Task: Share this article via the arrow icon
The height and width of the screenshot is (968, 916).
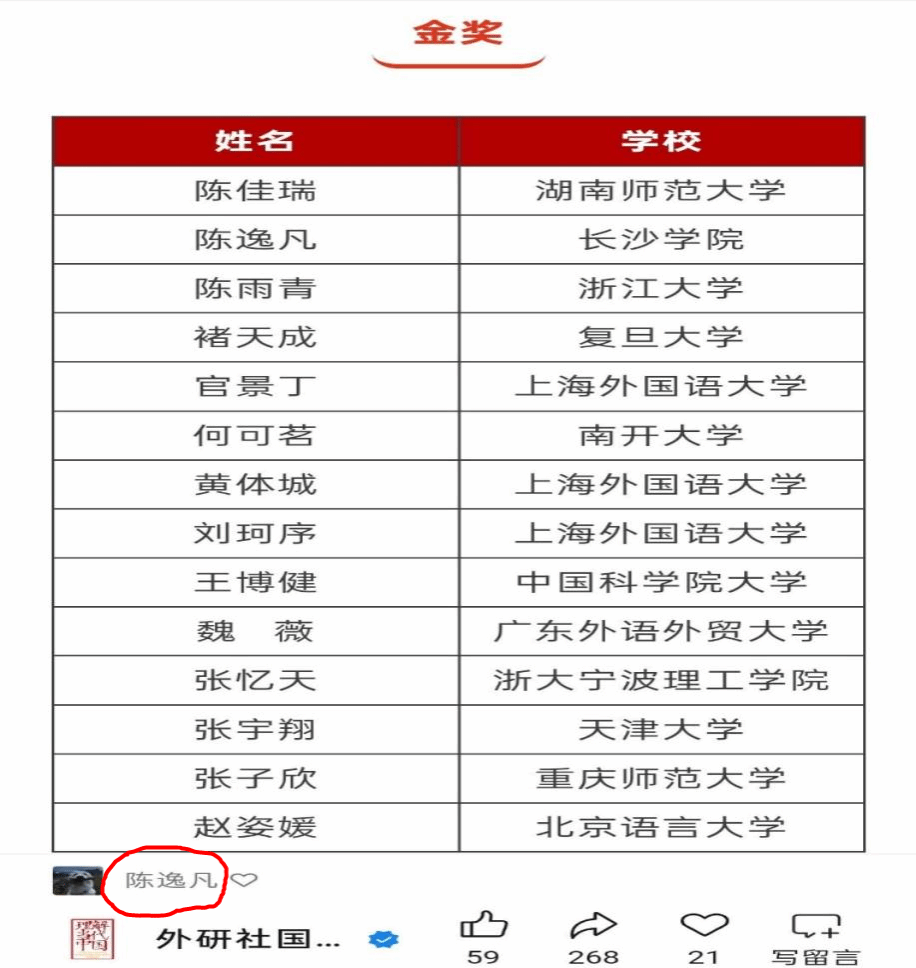Action: (594, 926)
